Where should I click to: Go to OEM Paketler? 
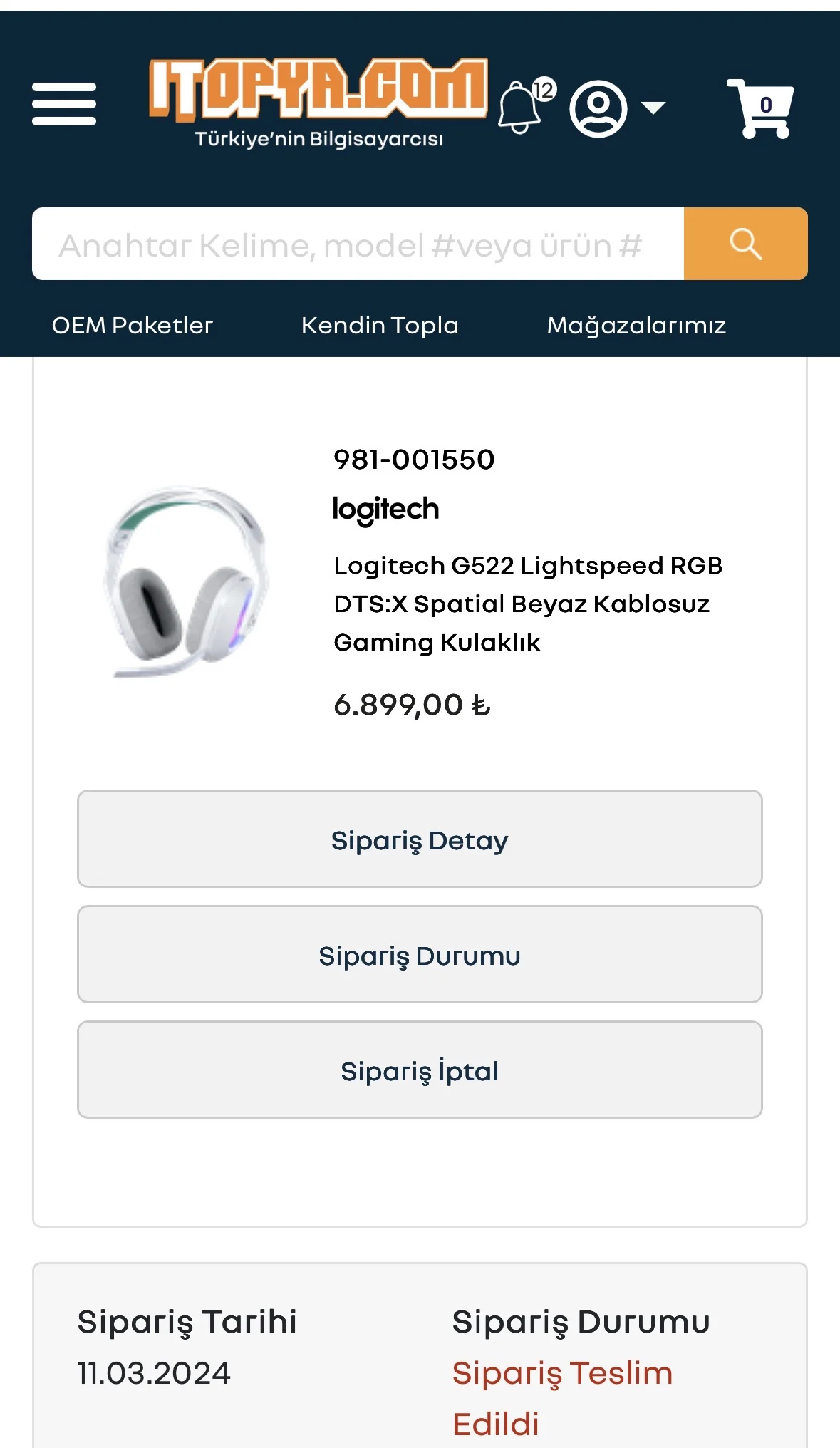(x=133, y=326)
